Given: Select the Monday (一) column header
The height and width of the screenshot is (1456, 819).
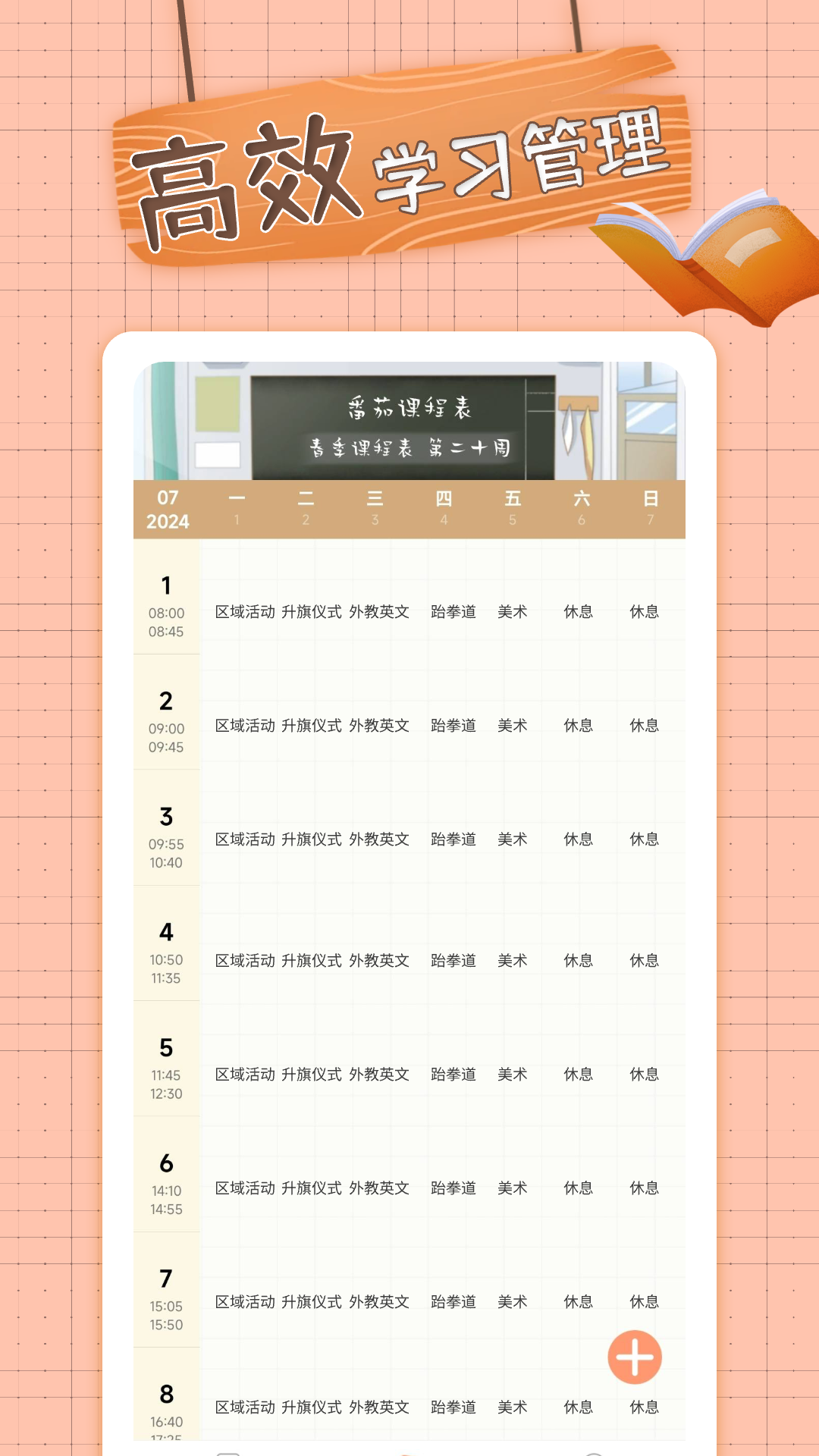Looking at the screenshot, I should (236, 507).
